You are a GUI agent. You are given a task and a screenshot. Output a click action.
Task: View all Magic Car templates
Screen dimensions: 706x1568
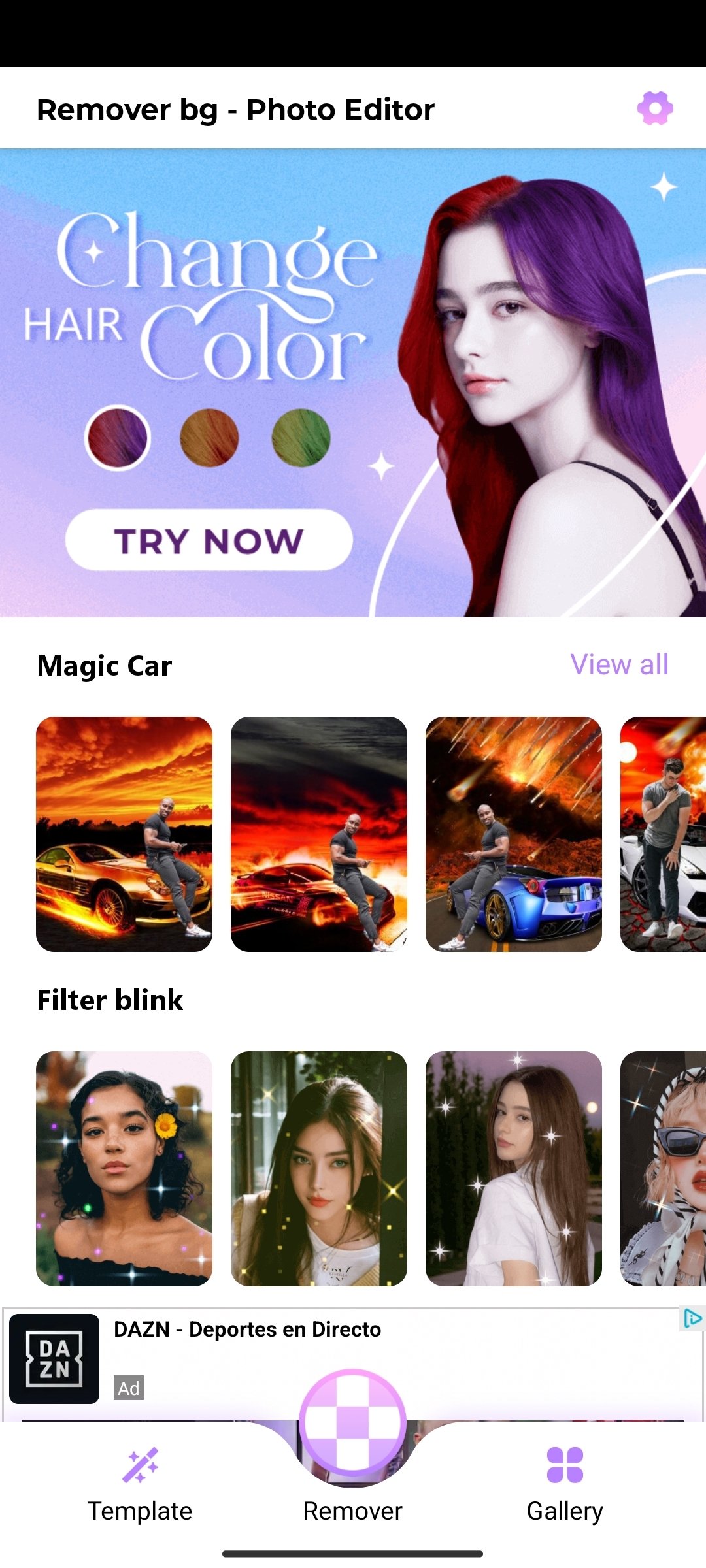(x=618, y=664)
